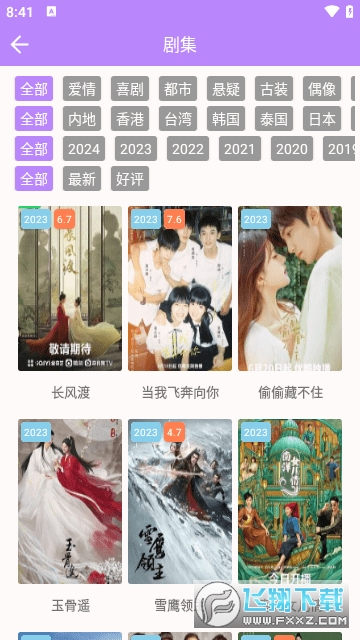Screen dimensions: 360x640
Task: Go back using the top-left arrow
Action: (x=20, y=44)
